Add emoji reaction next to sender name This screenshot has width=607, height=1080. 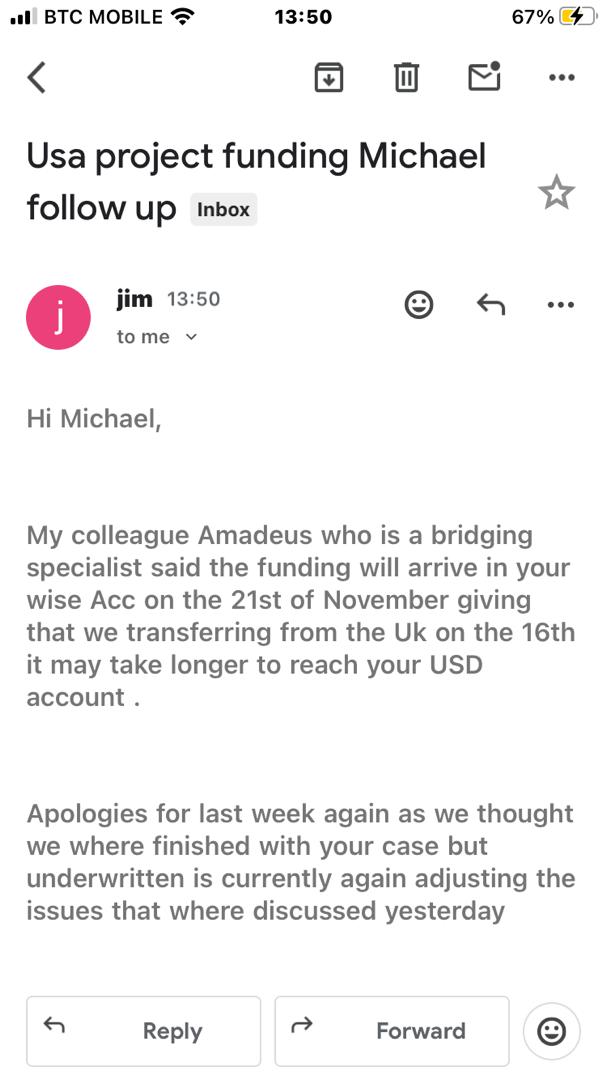pyautogui.click(x=419, y=304)
